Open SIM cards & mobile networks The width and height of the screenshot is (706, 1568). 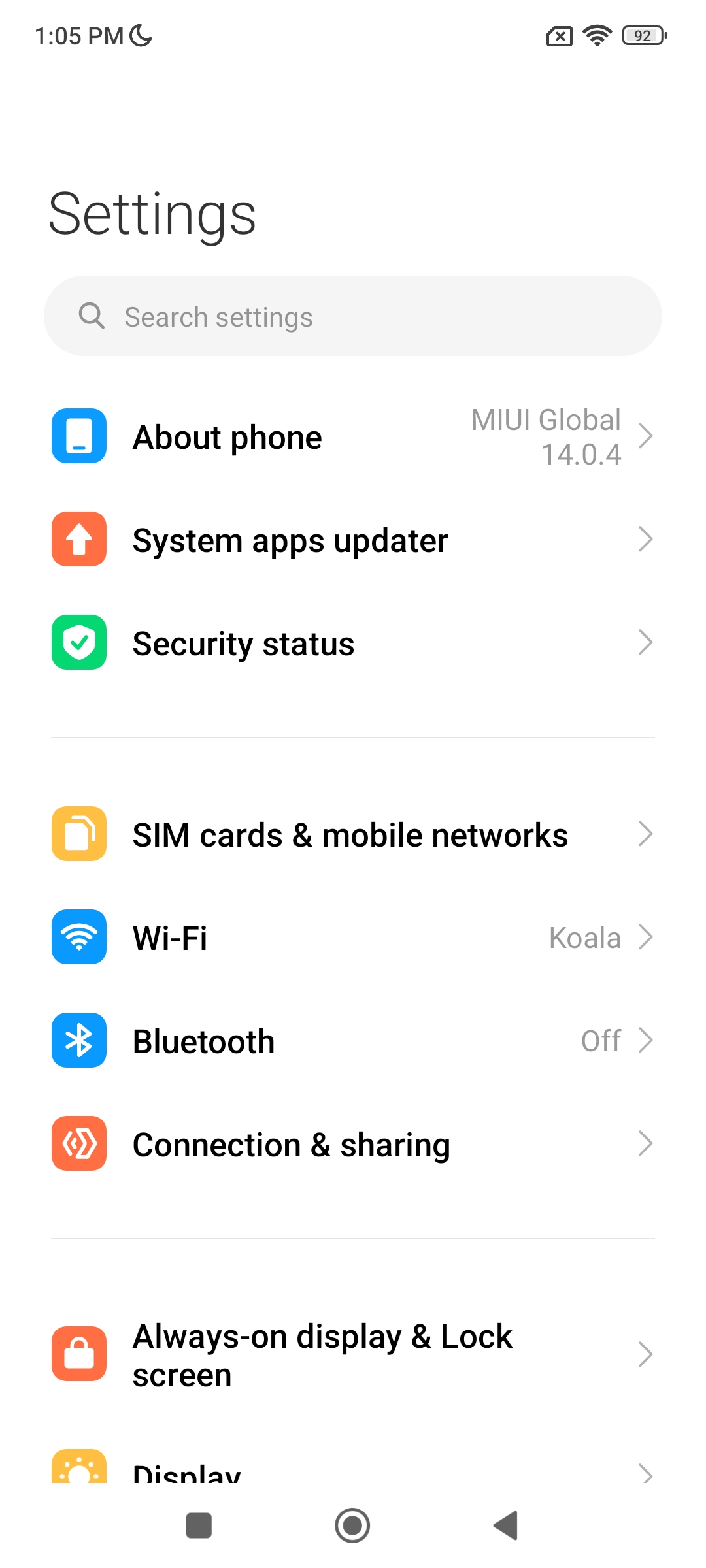(353, 834)
